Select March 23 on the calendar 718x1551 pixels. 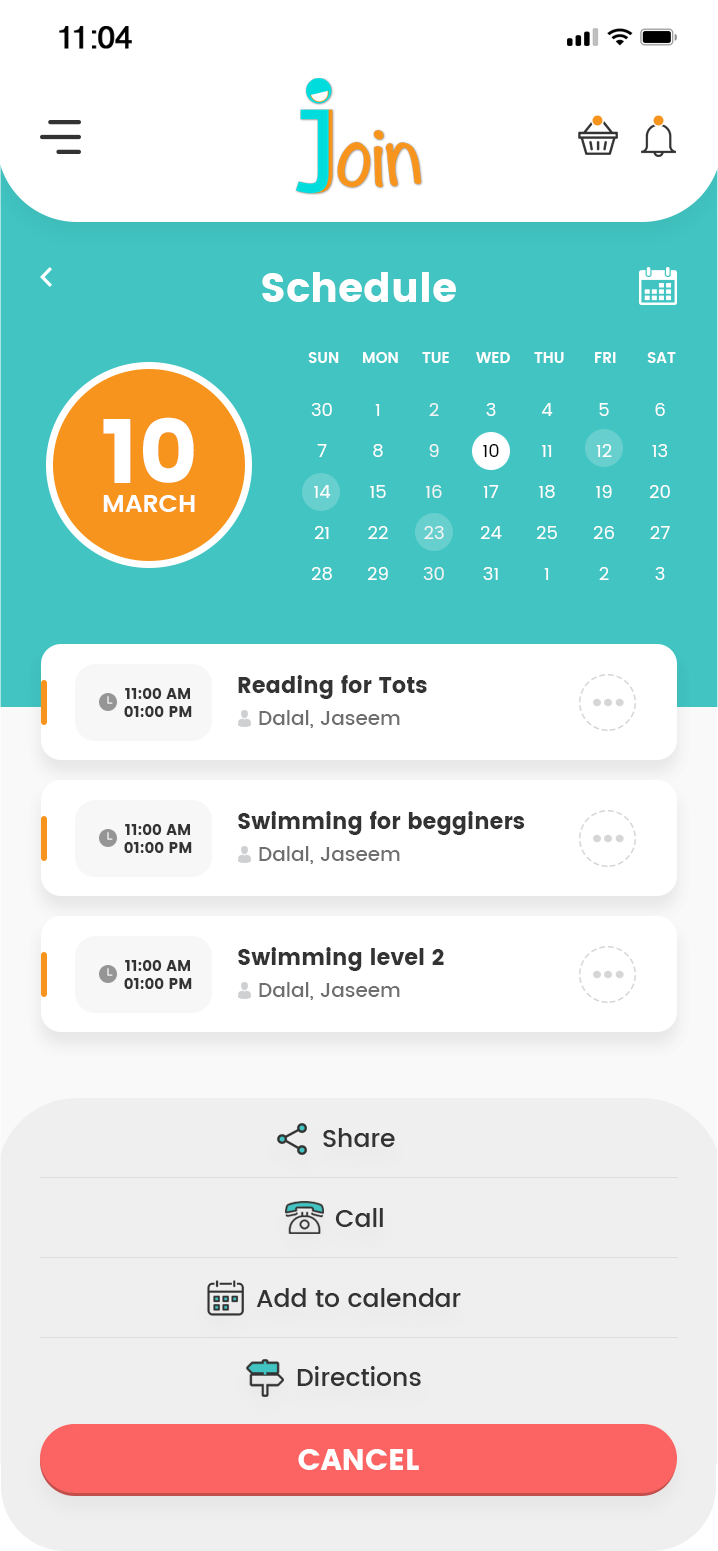click(434, 532)
